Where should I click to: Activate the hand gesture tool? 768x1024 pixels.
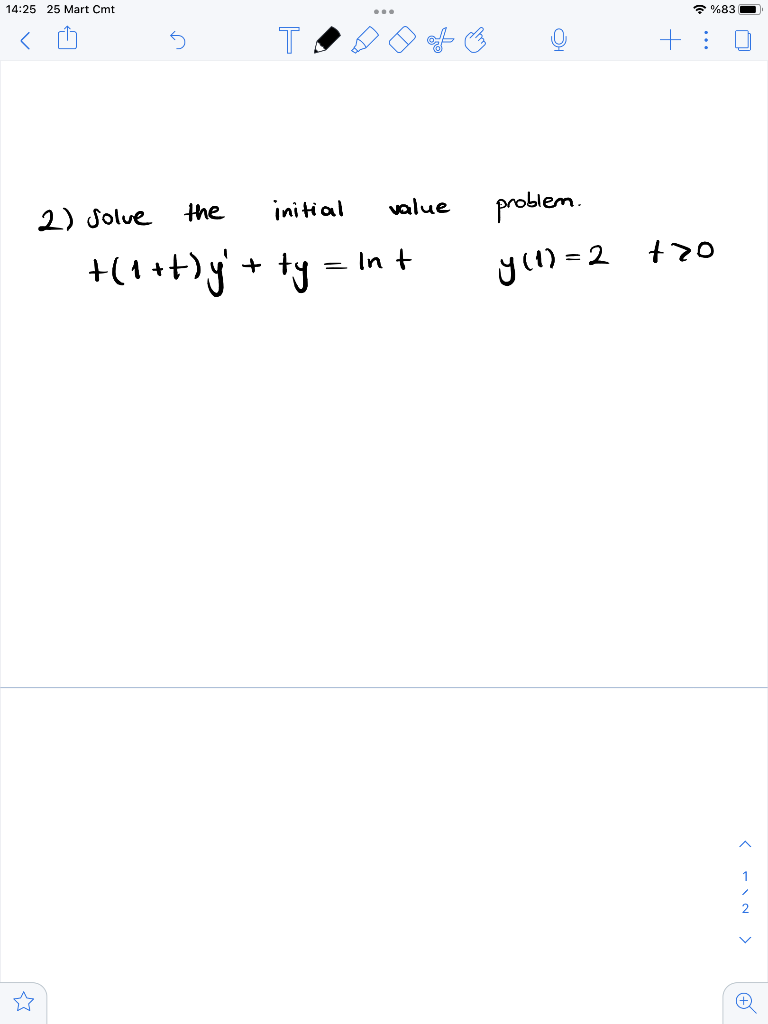tap(477, 40)
